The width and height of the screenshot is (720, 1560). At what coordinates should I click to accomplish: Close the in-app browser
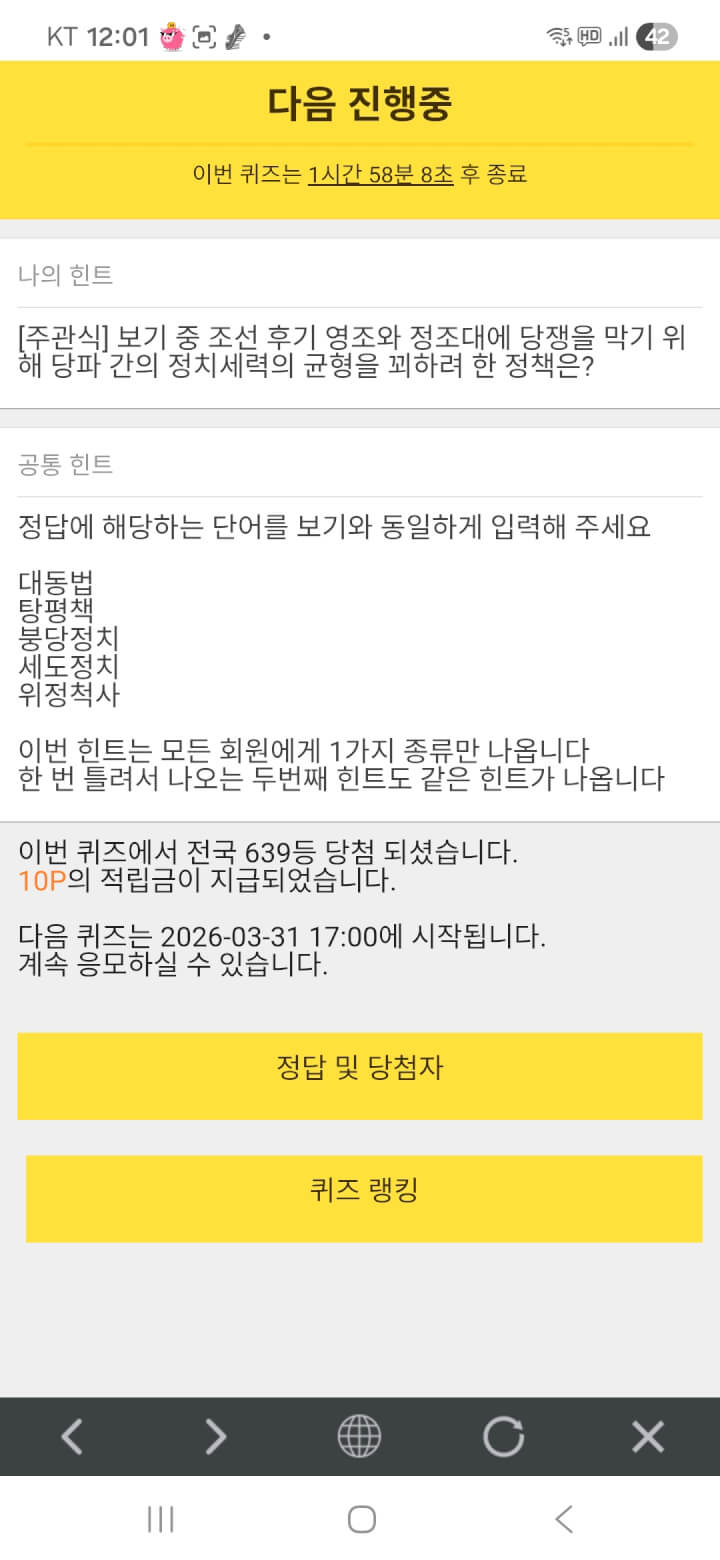click(x=648, y=1437)
